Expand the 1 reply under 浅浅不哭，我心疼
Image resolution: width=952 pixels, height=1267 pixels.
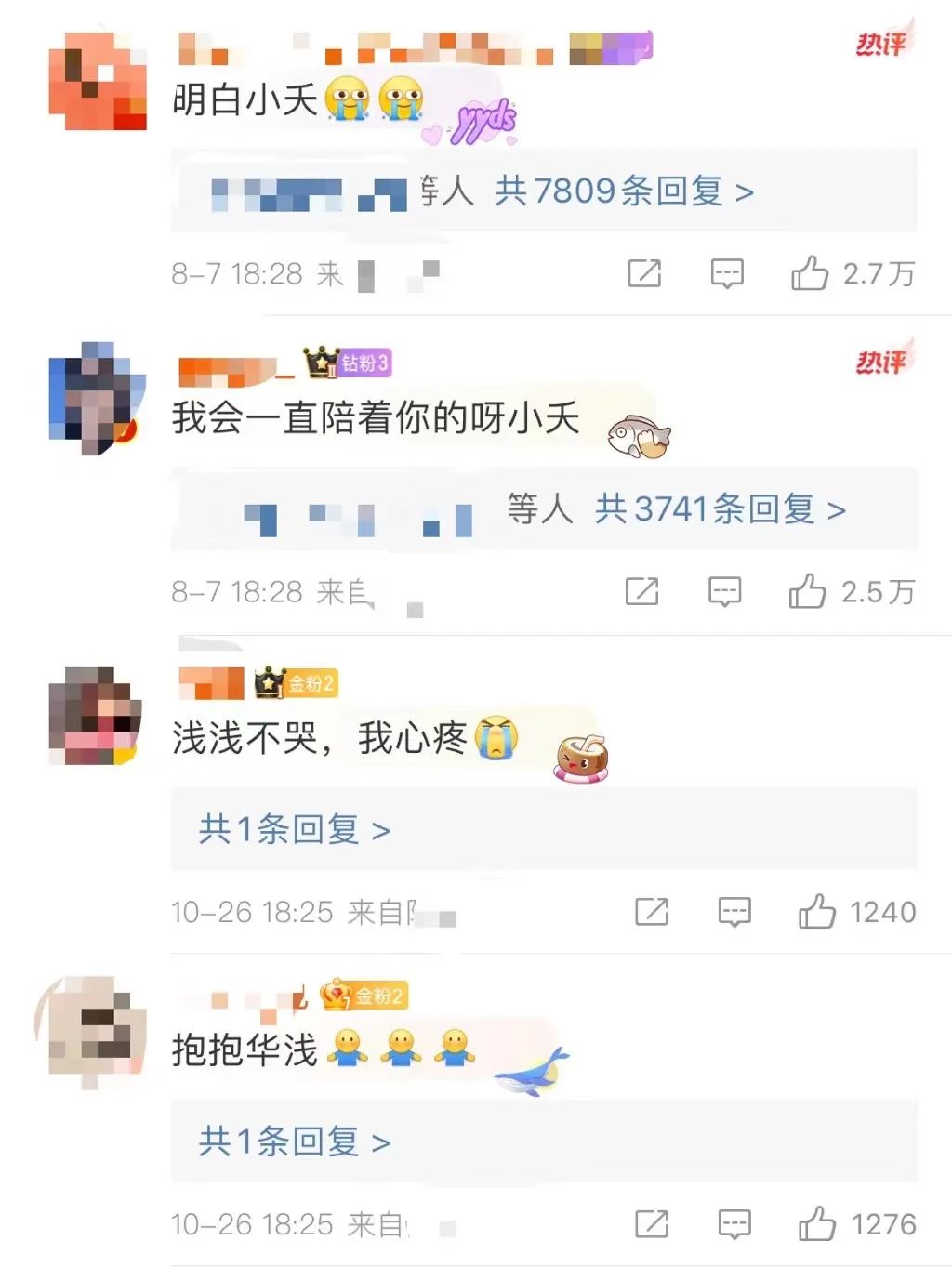[x=294, y=829]
